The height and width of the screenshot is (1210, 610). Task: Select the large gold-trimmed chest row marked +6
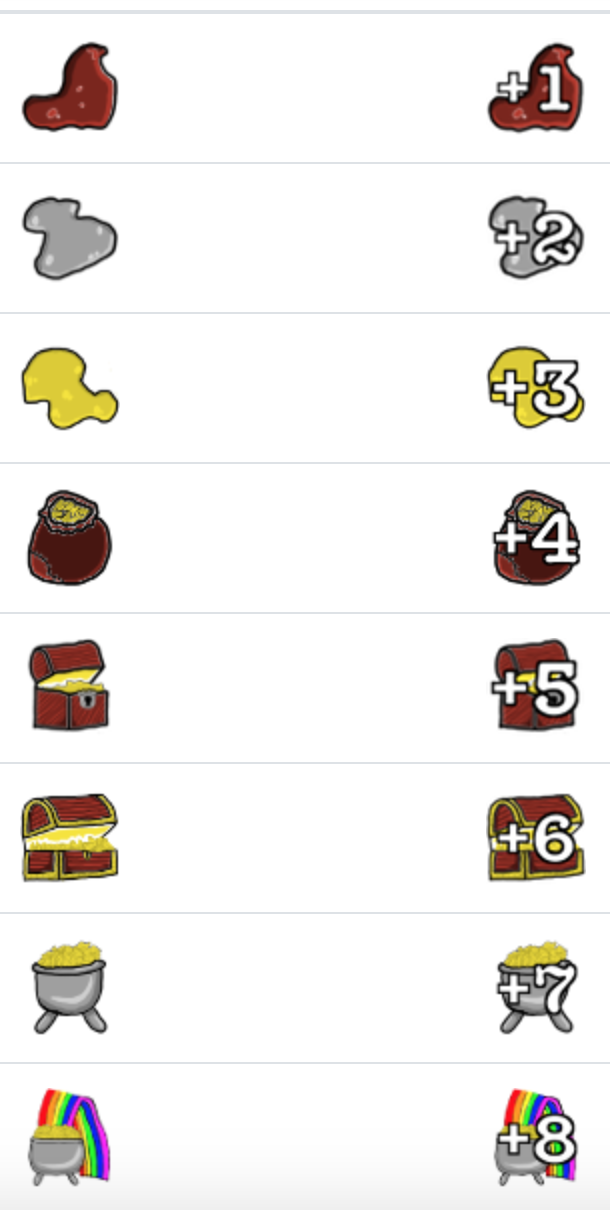tap(305, 838)
